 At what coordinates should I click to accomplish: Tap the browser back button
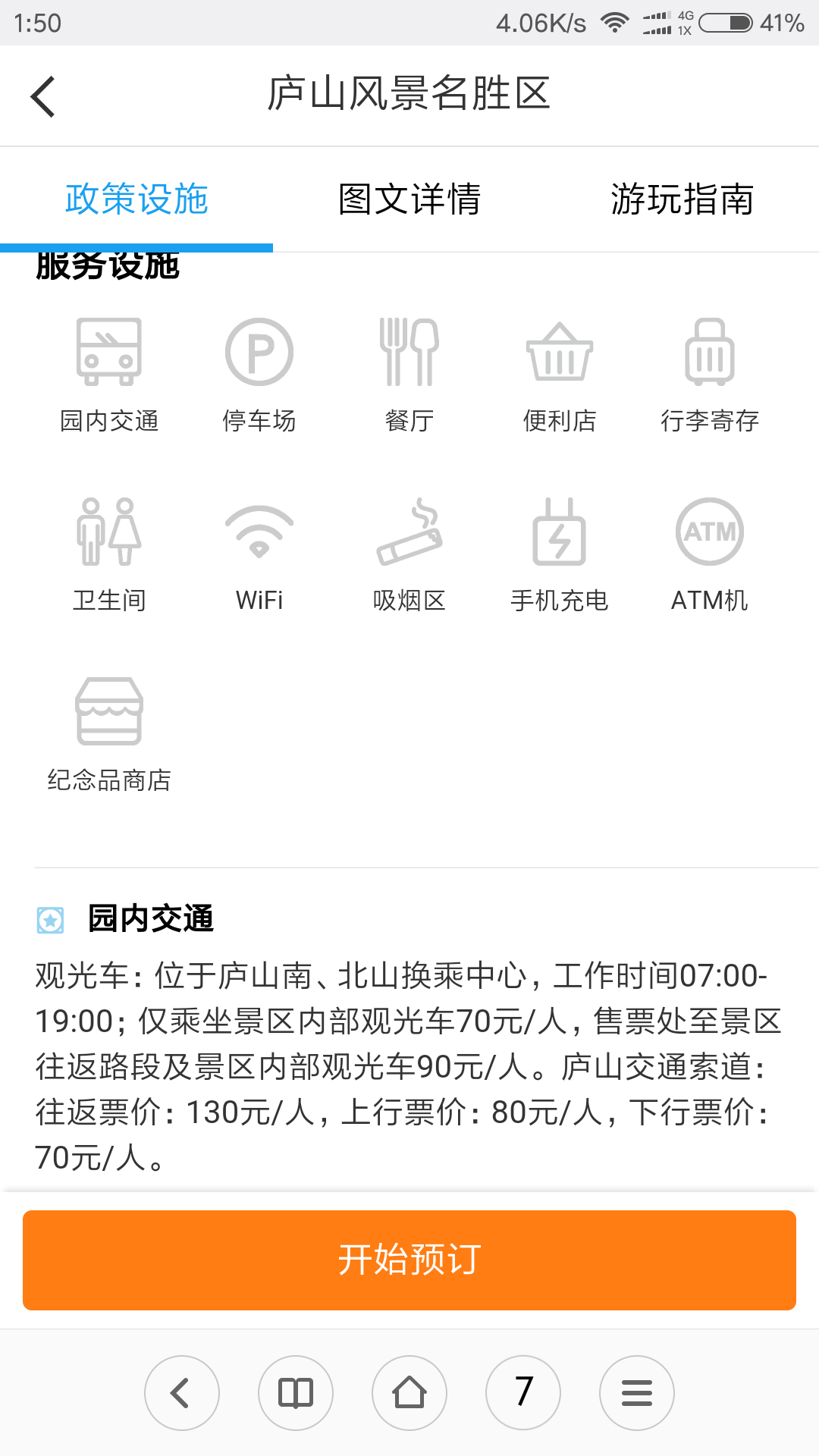(x=182, y=1393)
